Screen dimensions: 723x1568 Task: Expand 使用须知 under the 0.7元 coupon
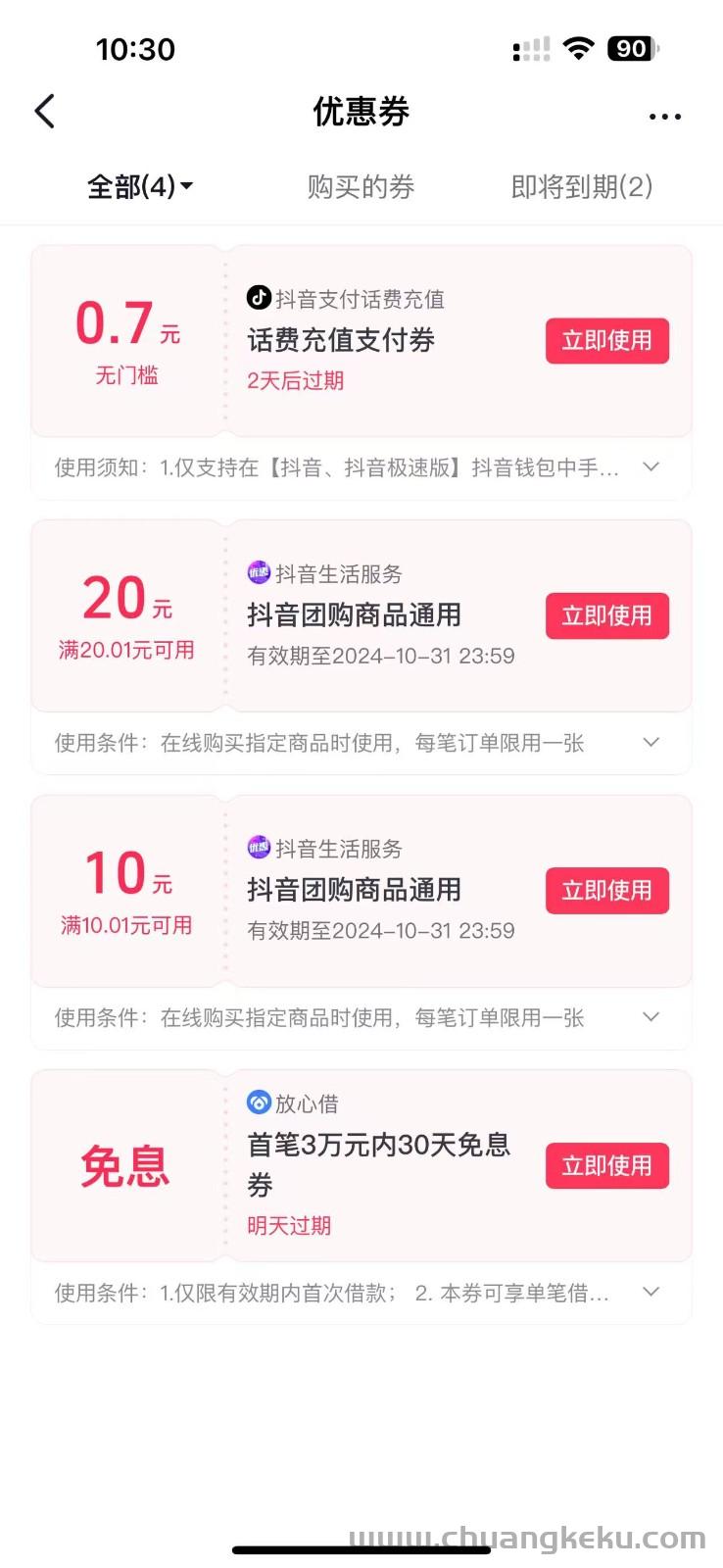tap(651, 467)
